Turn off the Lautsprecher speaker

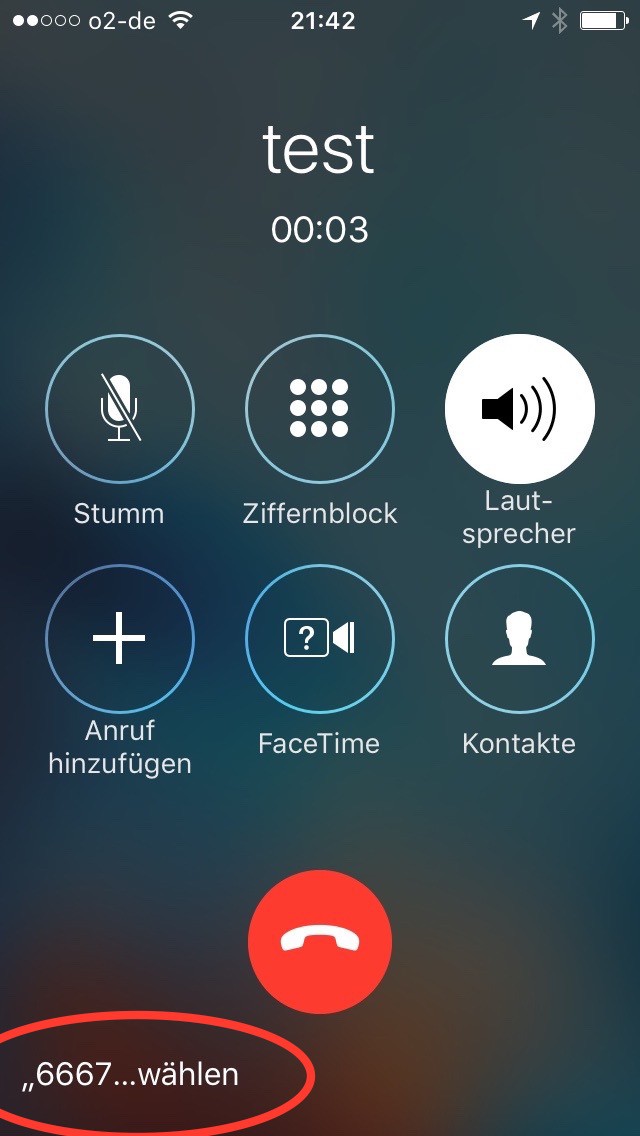[520, 409]
